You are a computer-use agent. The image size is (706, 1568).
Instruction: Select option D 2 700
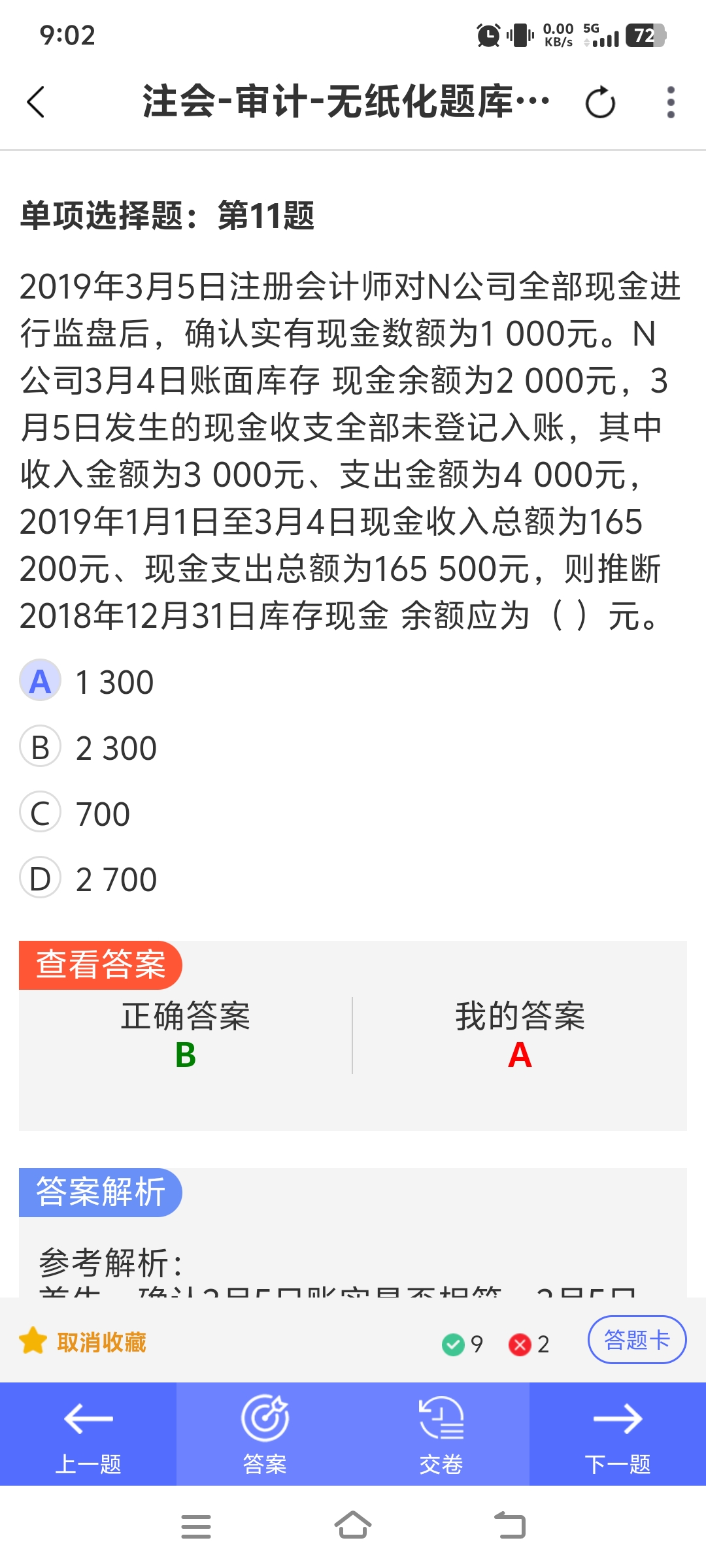click(x=88, y=879)
